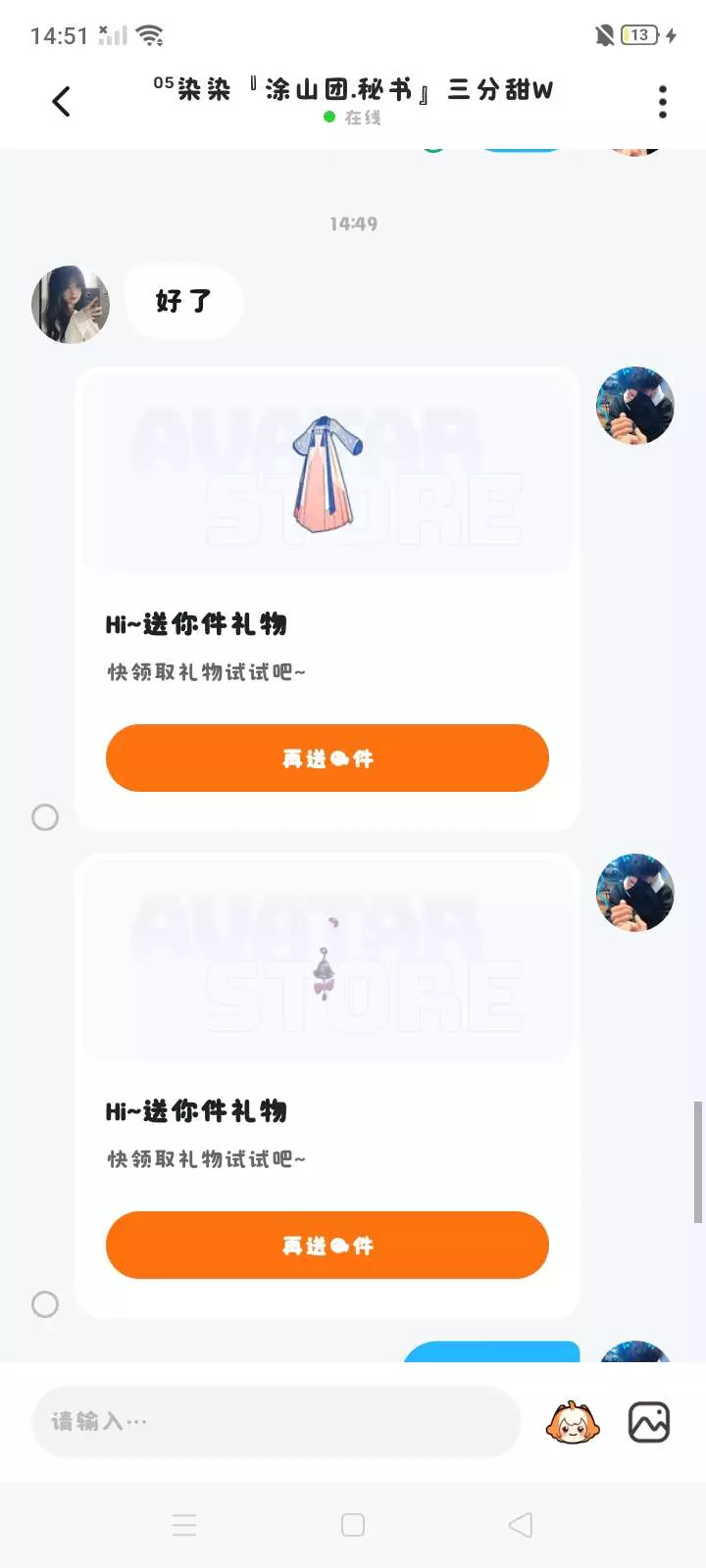Open the emoji sticker panel

tap(573, 1422)
